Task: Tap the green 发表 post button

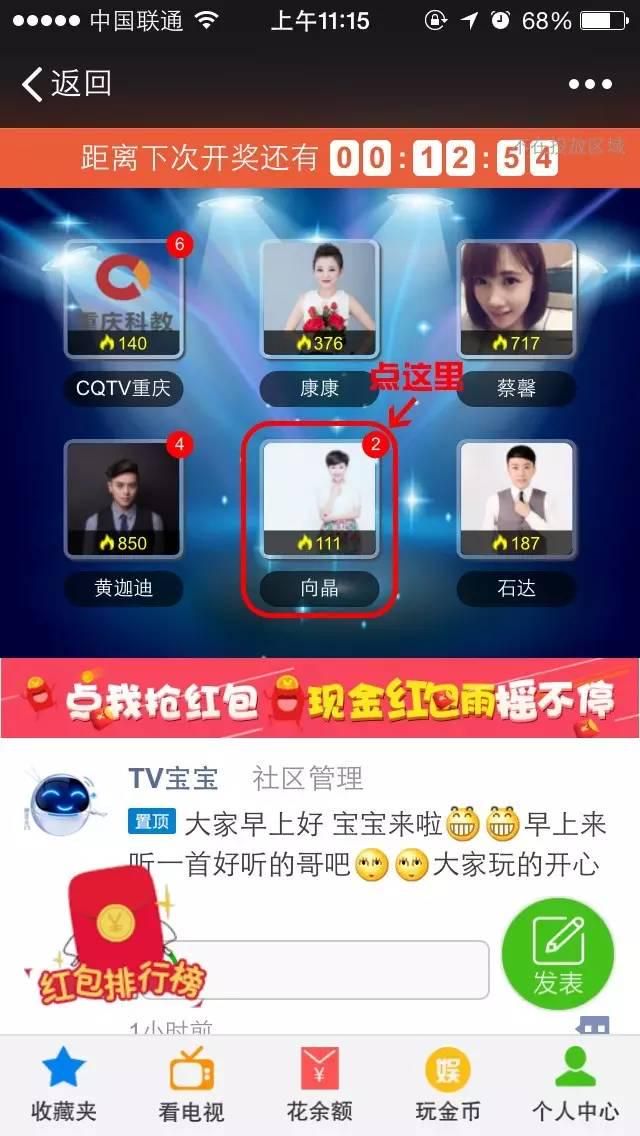Action: tap(557, 954)
